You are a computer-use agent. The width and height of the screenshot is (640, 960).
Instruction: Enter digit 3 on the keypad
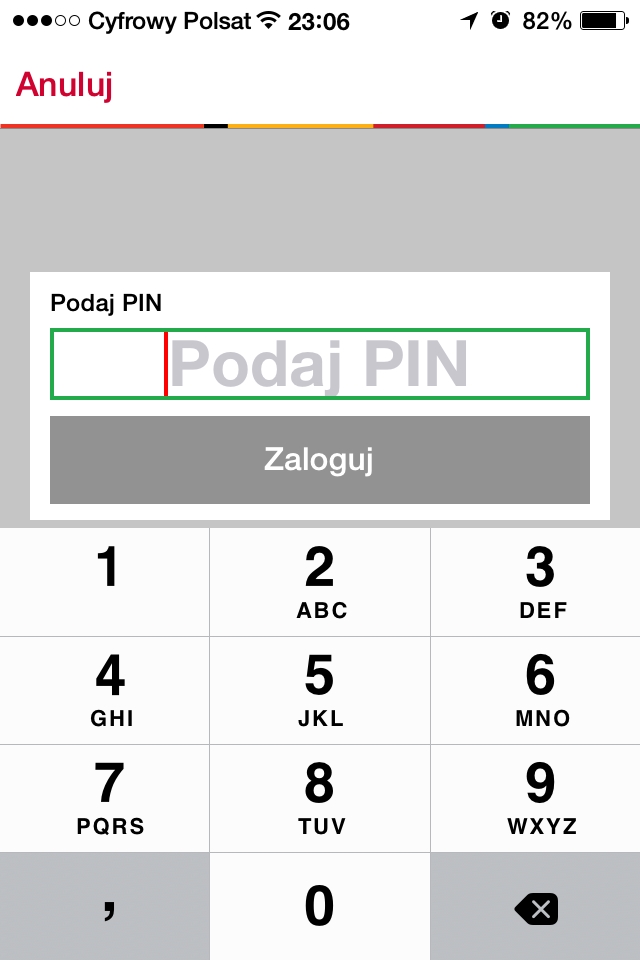point(537,582)
